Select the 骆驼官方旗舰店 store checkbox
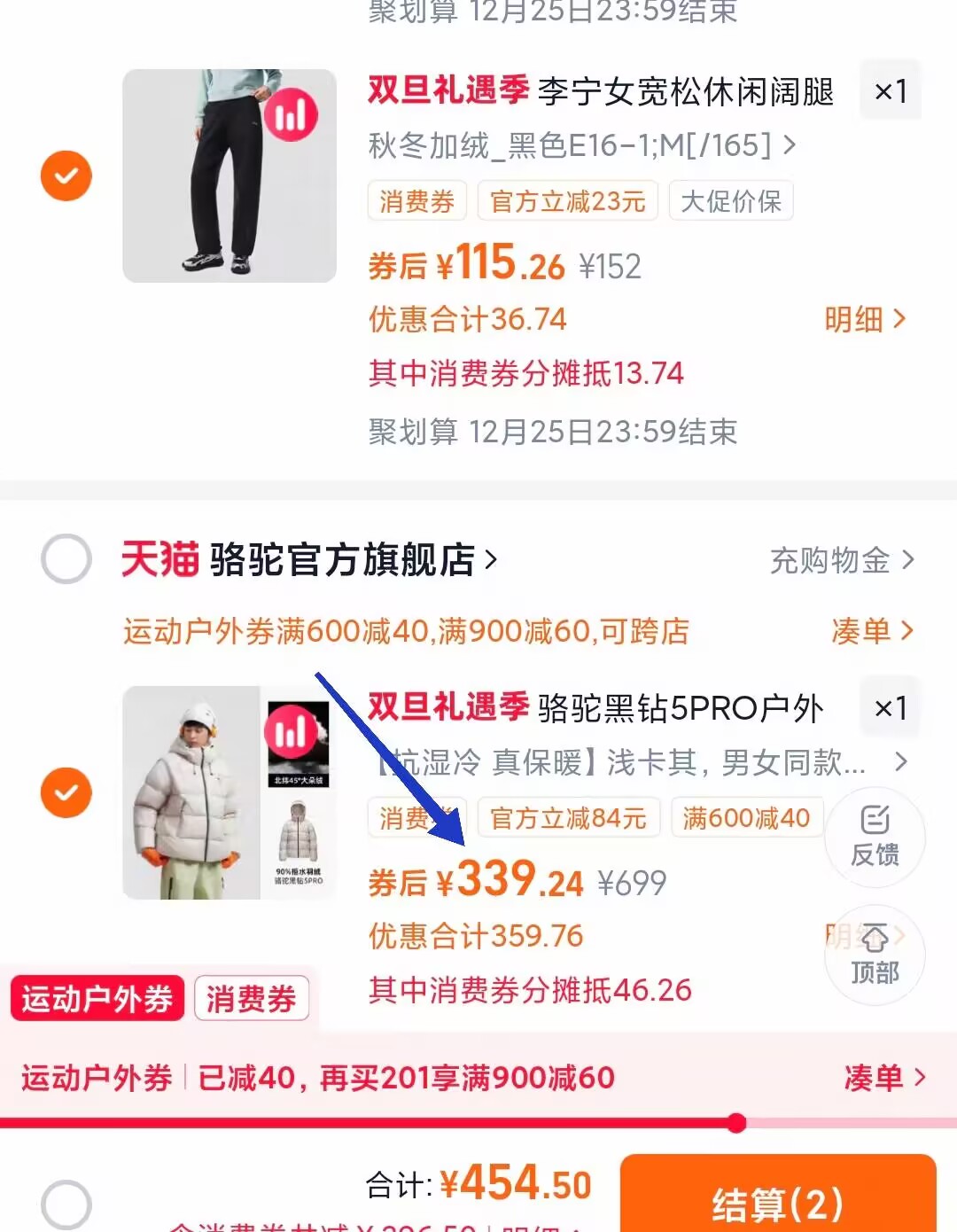Viewport: 957px width, 1232px height. [65, 560]
